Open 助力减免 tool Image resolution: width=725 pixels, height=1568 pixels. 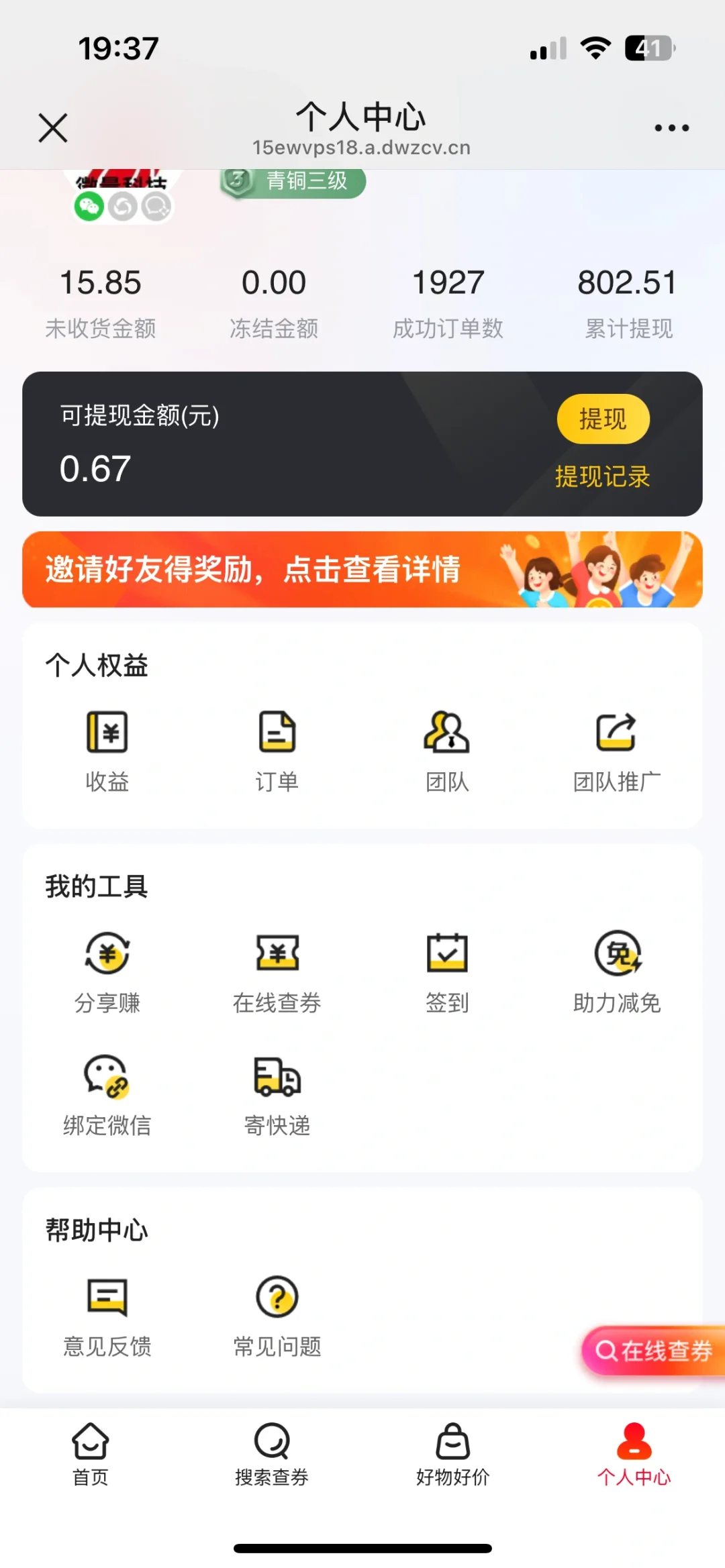coord(616,972)
